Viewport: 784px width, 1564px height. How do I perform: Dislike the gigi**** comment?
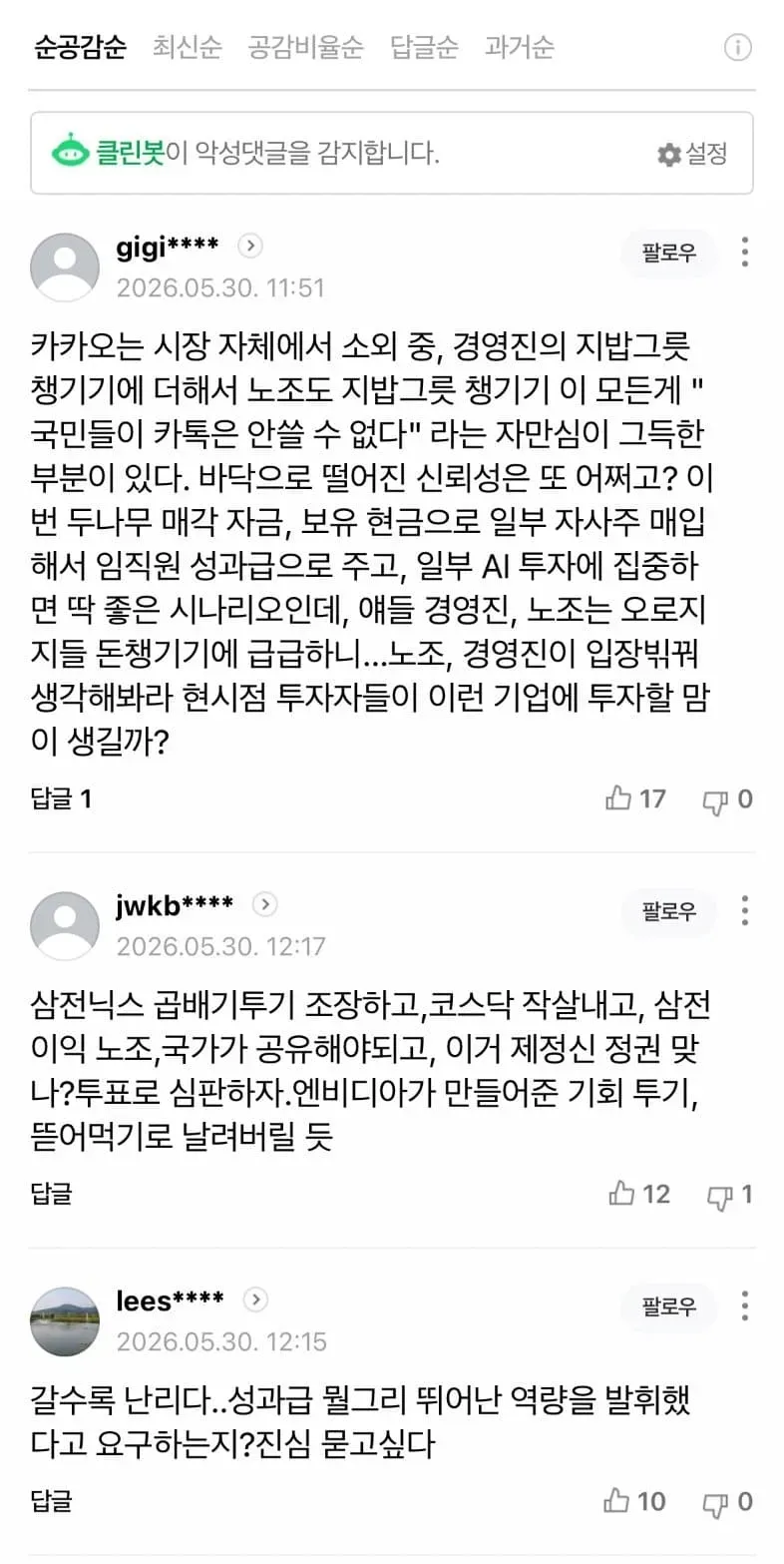pyautogui.click(x=727, y=799)
